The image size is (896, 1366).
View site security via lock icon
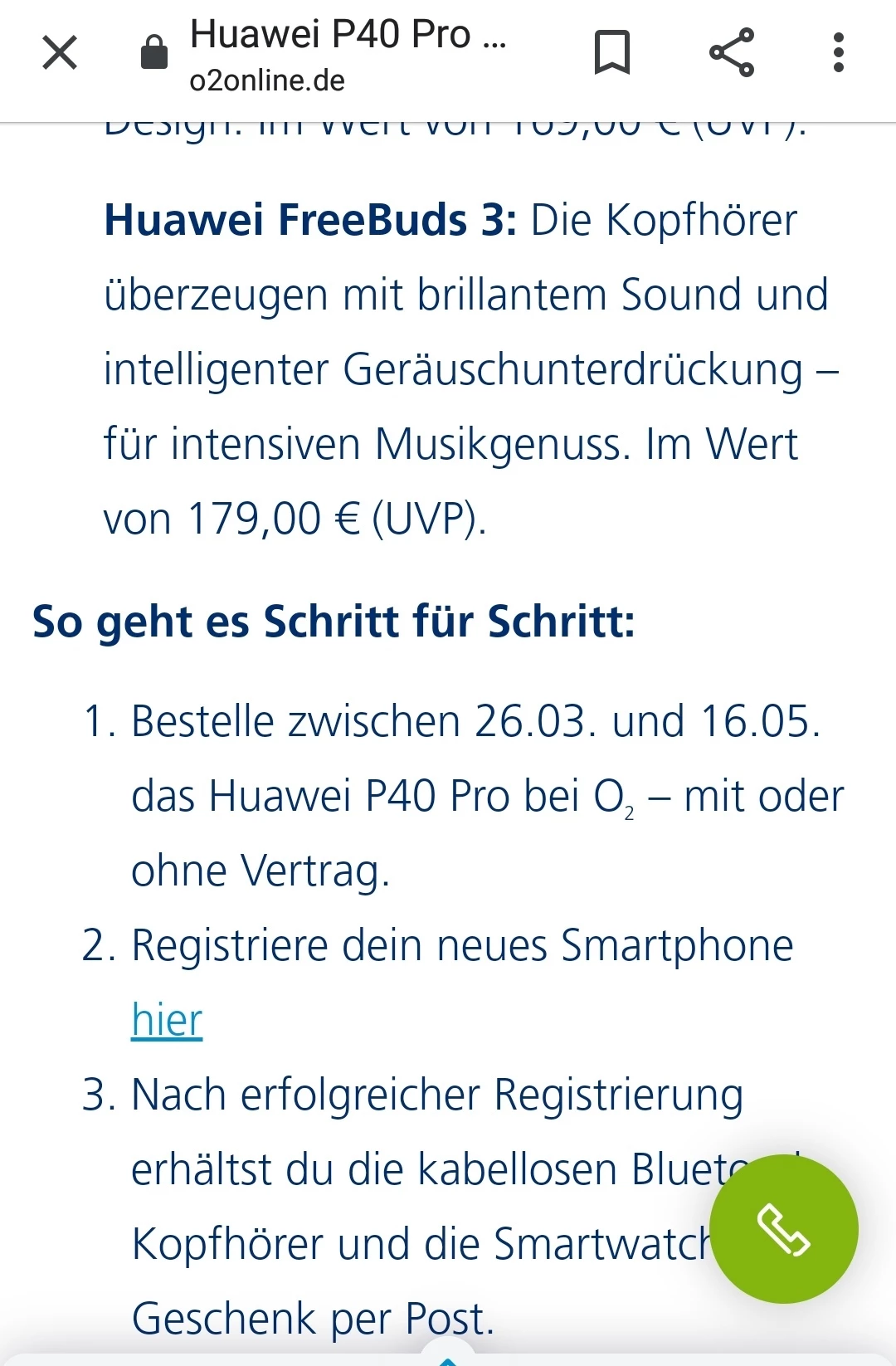pyautogui.click(x=154, y=53)
